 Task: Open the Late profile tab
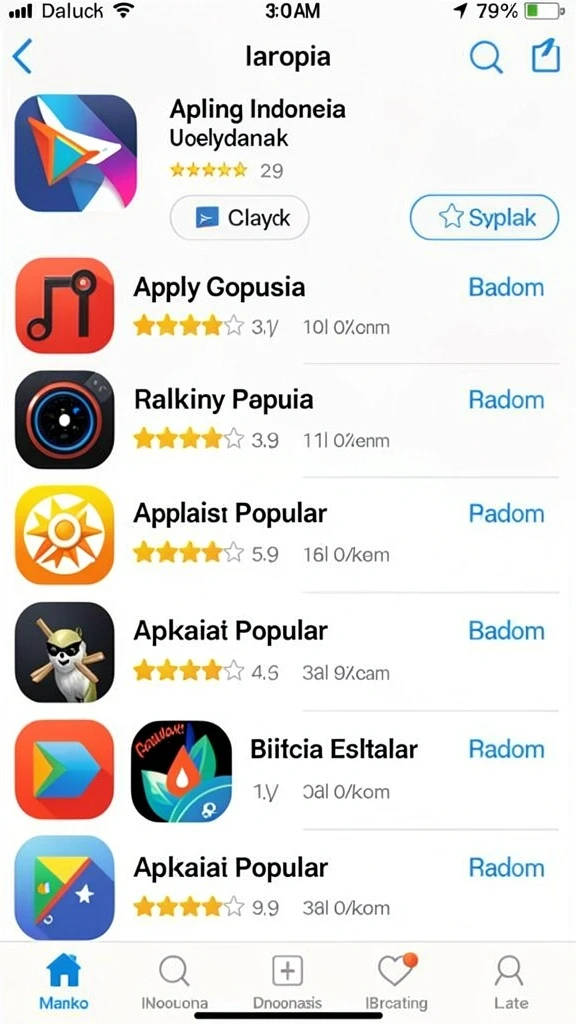(x=509, y=981)
